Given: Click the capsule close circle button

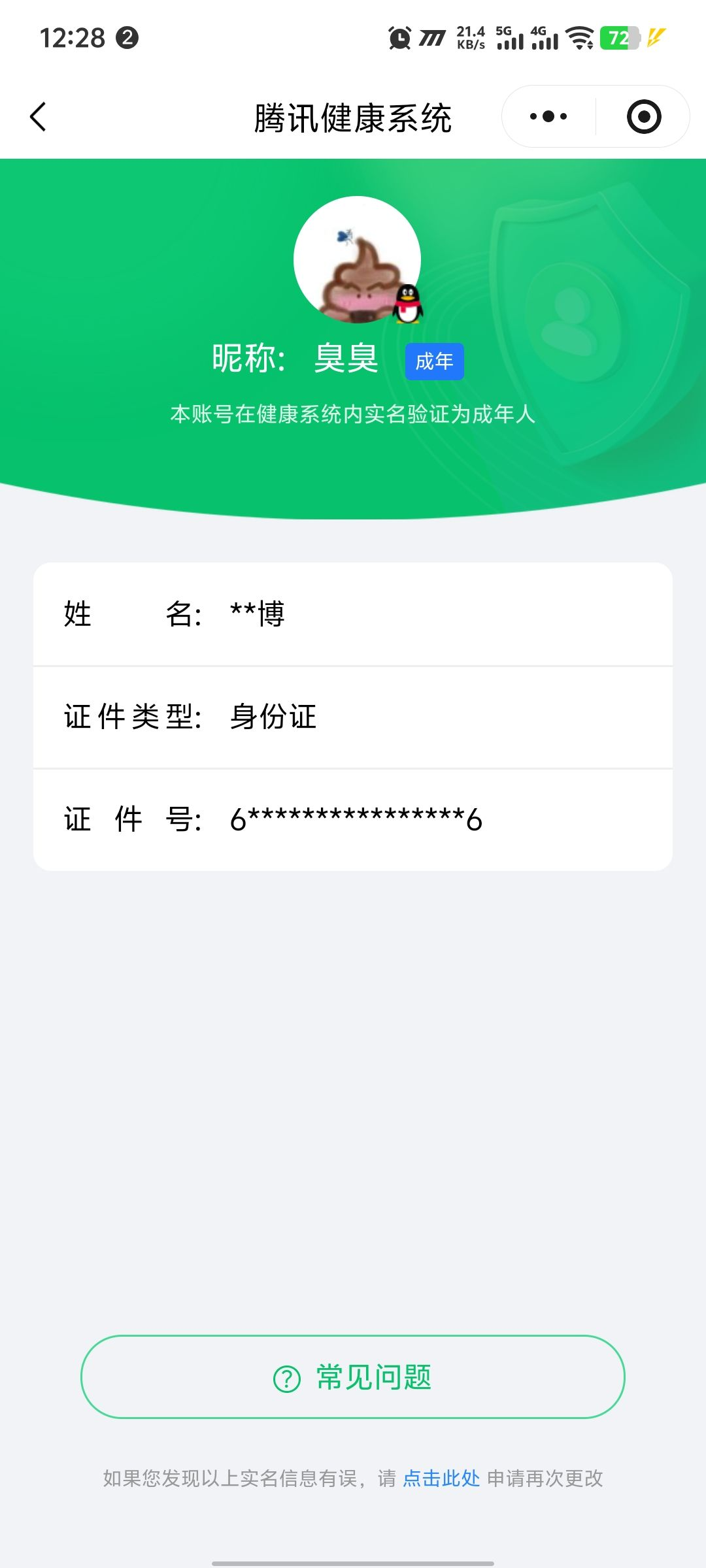Looking at the screenshot, I should [643, 116].
